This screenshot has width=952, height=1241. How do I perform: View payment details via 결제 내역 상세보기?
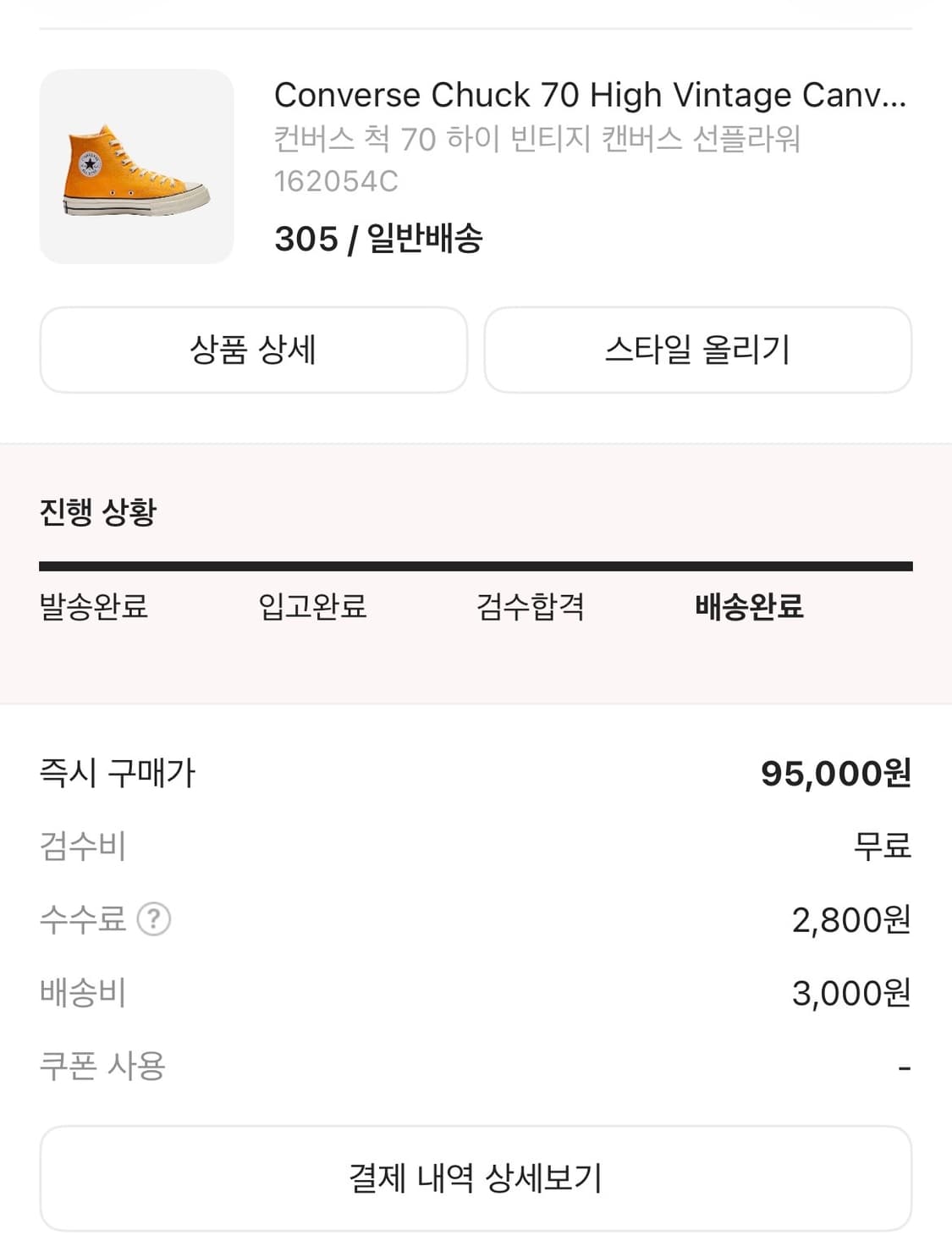click(476, 1177)
